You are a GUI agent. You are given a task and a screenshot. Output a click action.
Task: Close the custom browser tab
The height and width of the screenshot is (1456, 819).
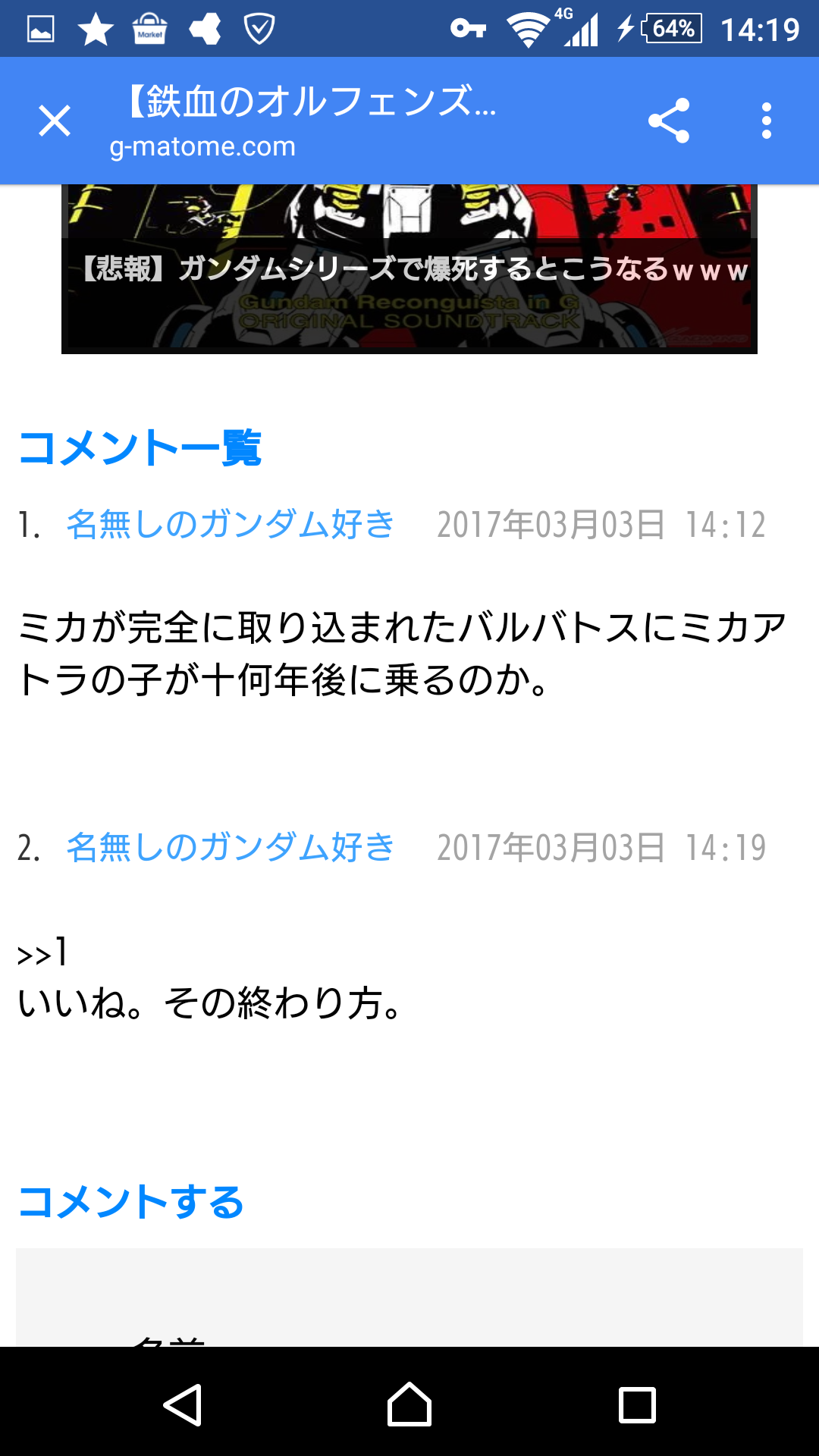click(x=55, y=121)
